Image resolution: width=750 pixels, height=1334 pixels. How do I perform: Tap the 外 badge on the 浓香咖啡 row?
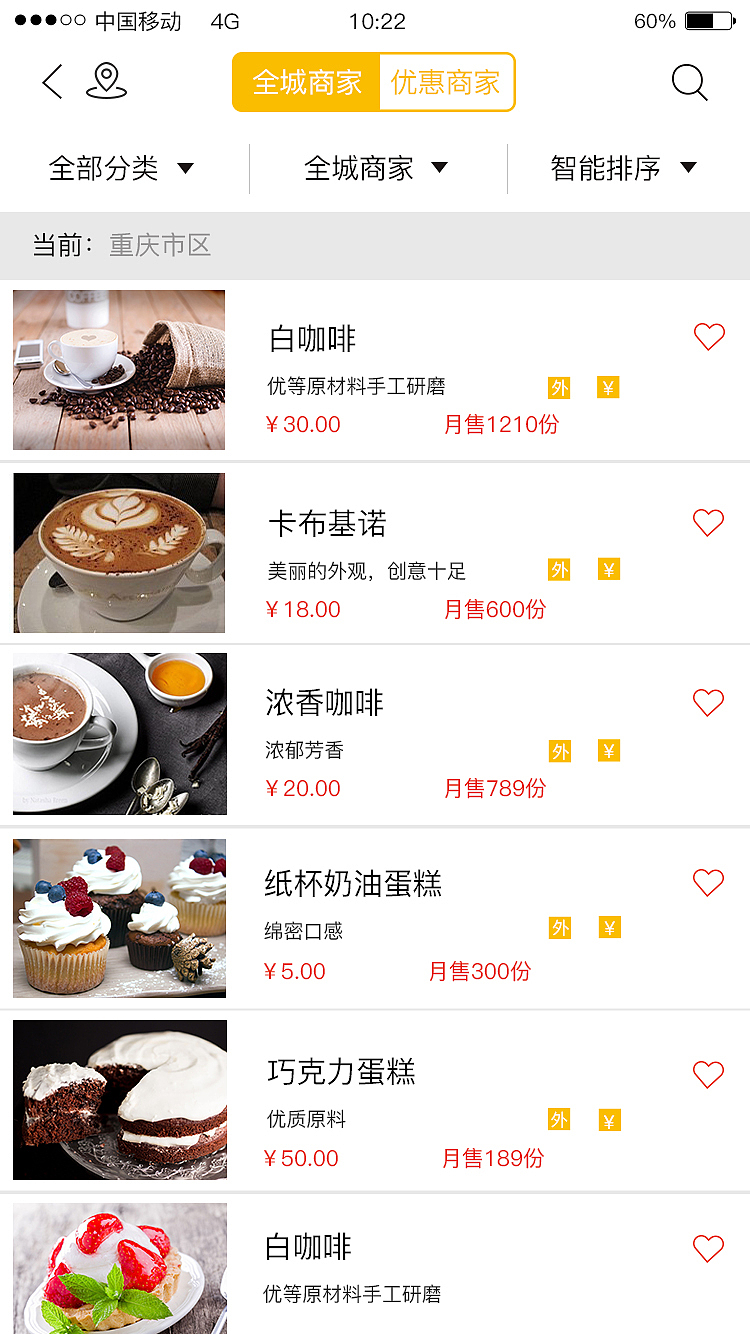560,750
